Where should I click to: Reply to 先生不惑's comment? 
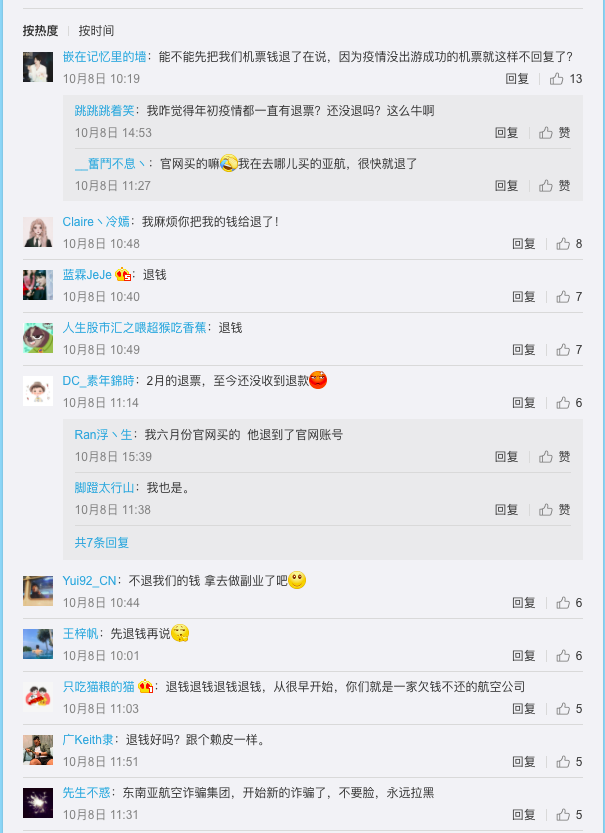click(x=524, y=815)
